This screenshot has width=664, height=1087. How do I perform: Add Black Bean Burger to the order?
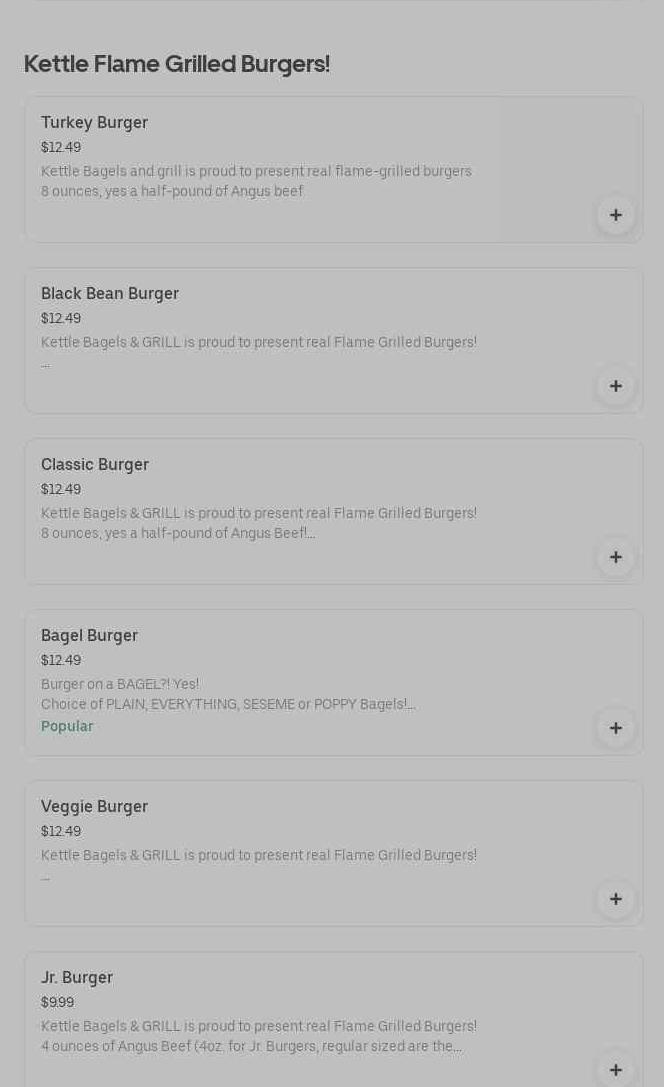(615, 386)
